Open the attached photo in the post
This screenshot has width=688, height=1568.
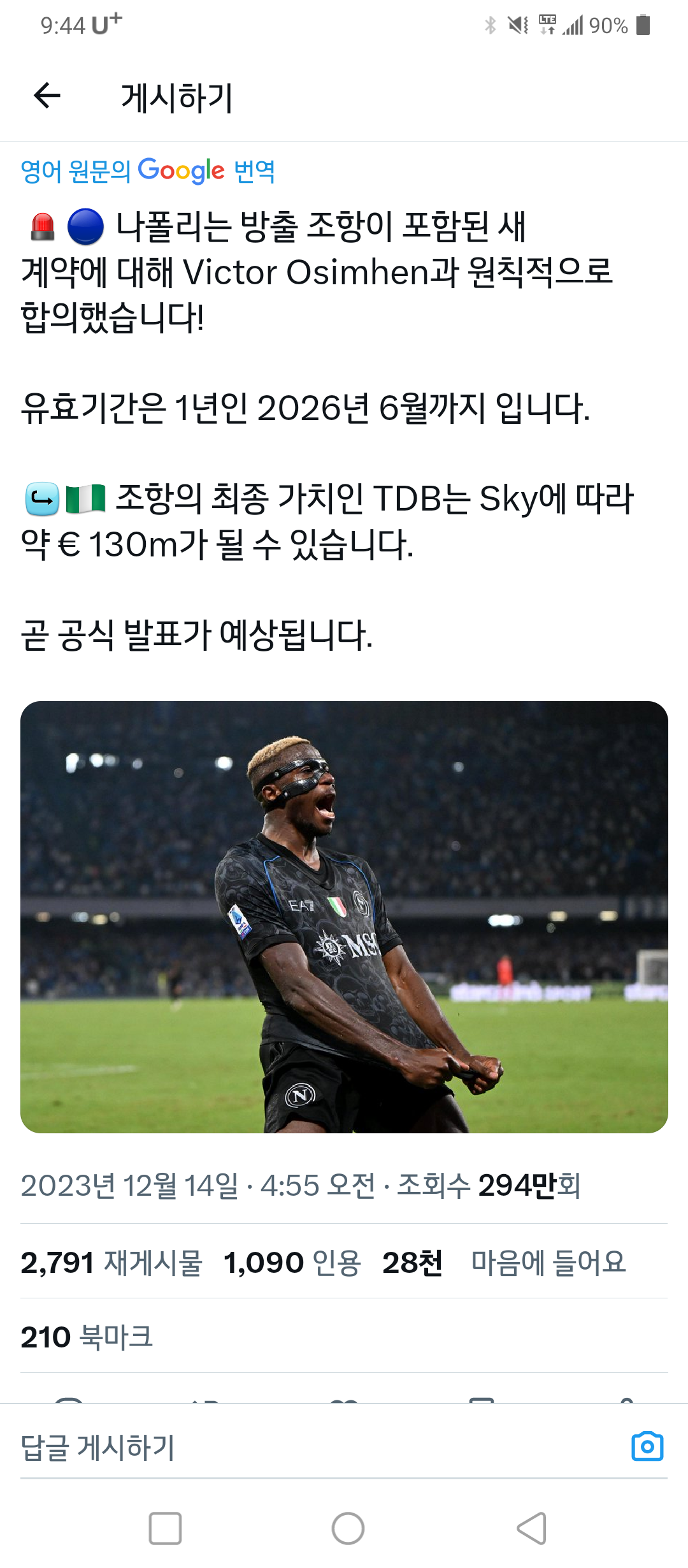[x=344, y=917]
